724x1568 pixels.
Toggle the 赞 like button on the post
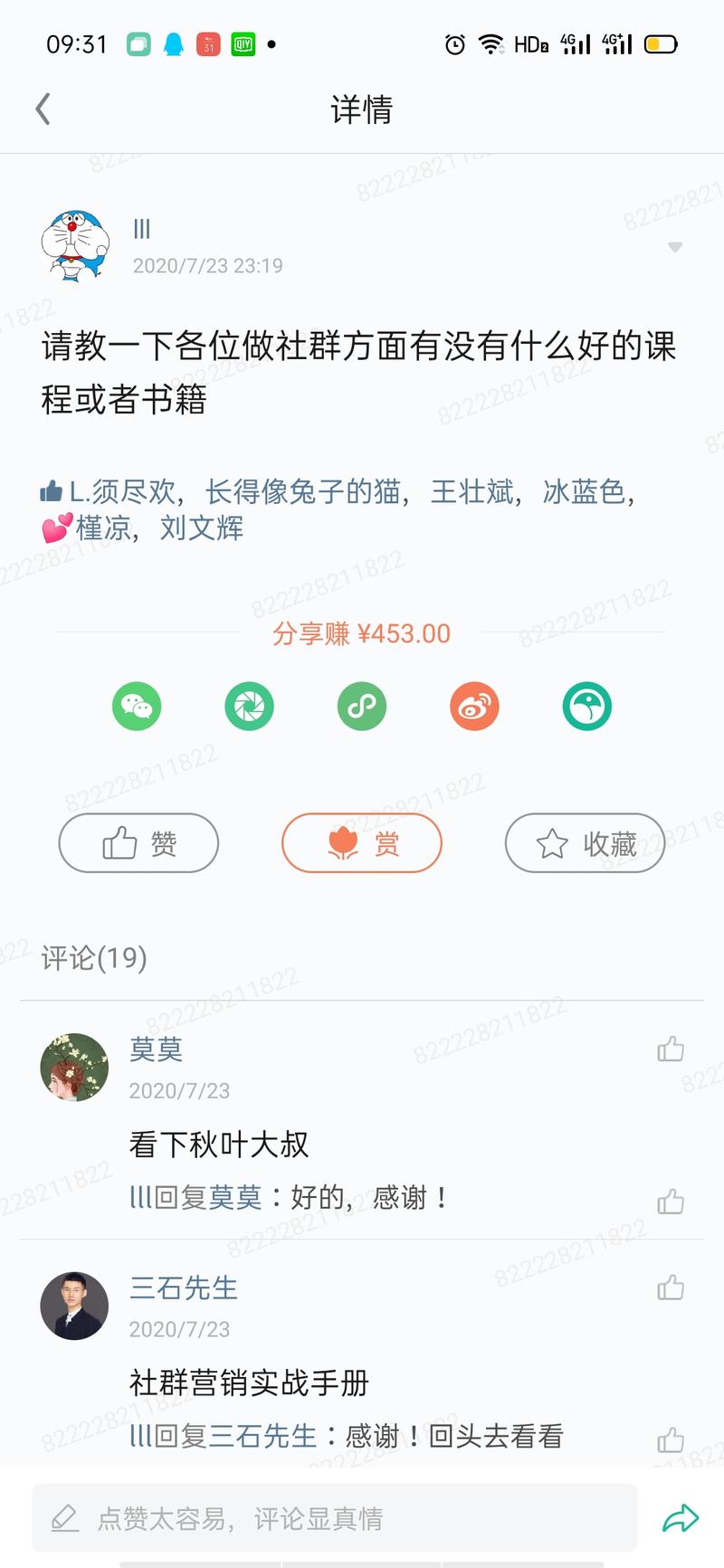[x=138, y=842]
